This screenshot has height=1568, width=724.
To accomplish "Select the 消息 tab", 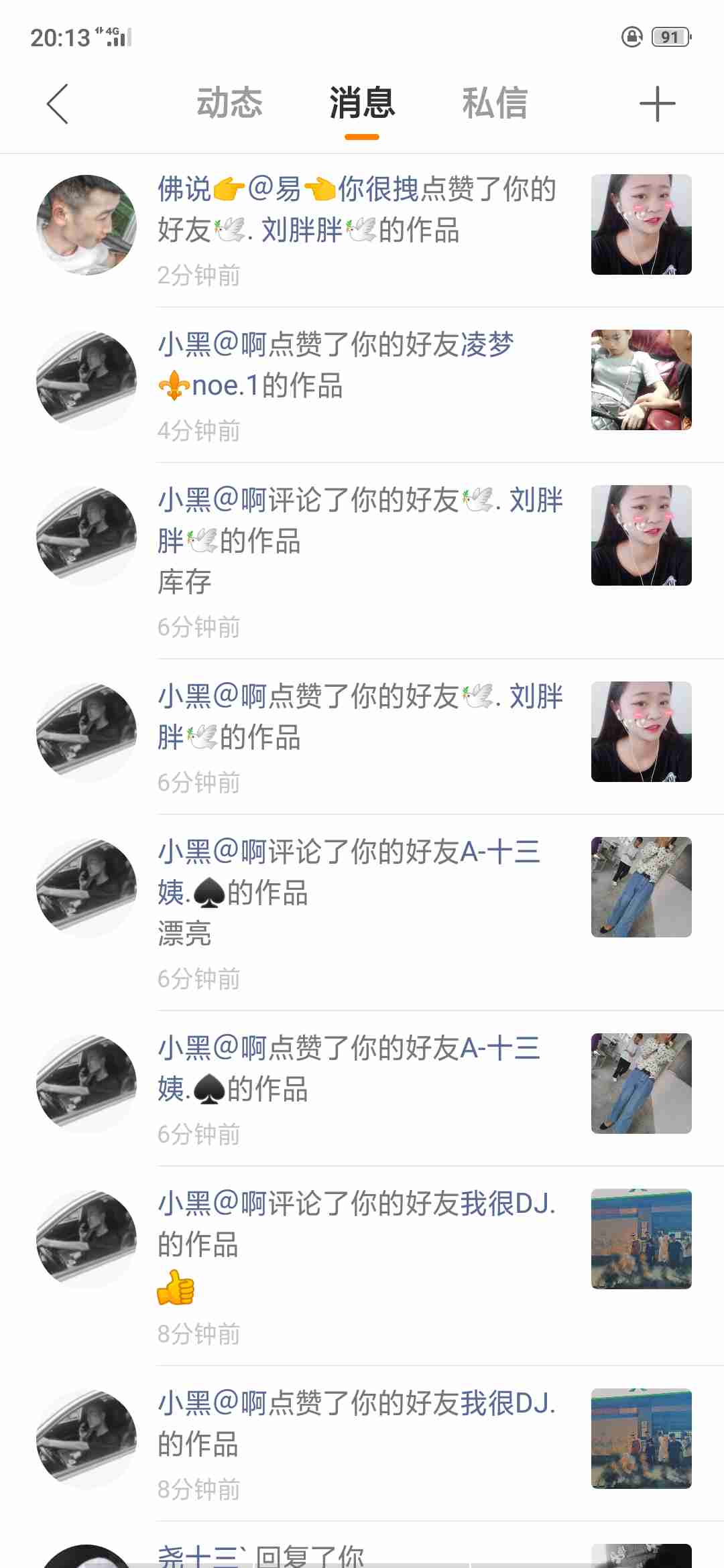I will (362, 104).
